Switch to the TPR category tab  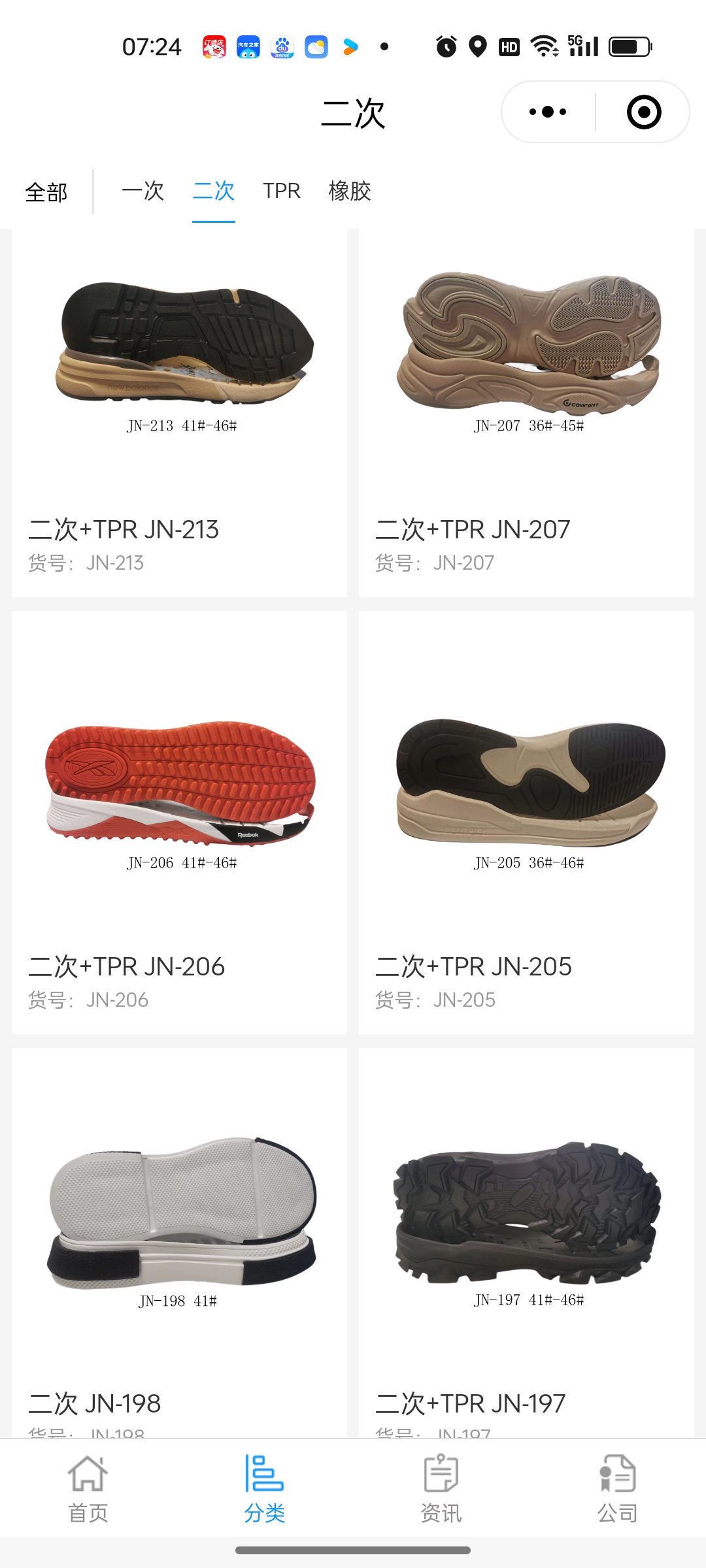click(282, 191)
